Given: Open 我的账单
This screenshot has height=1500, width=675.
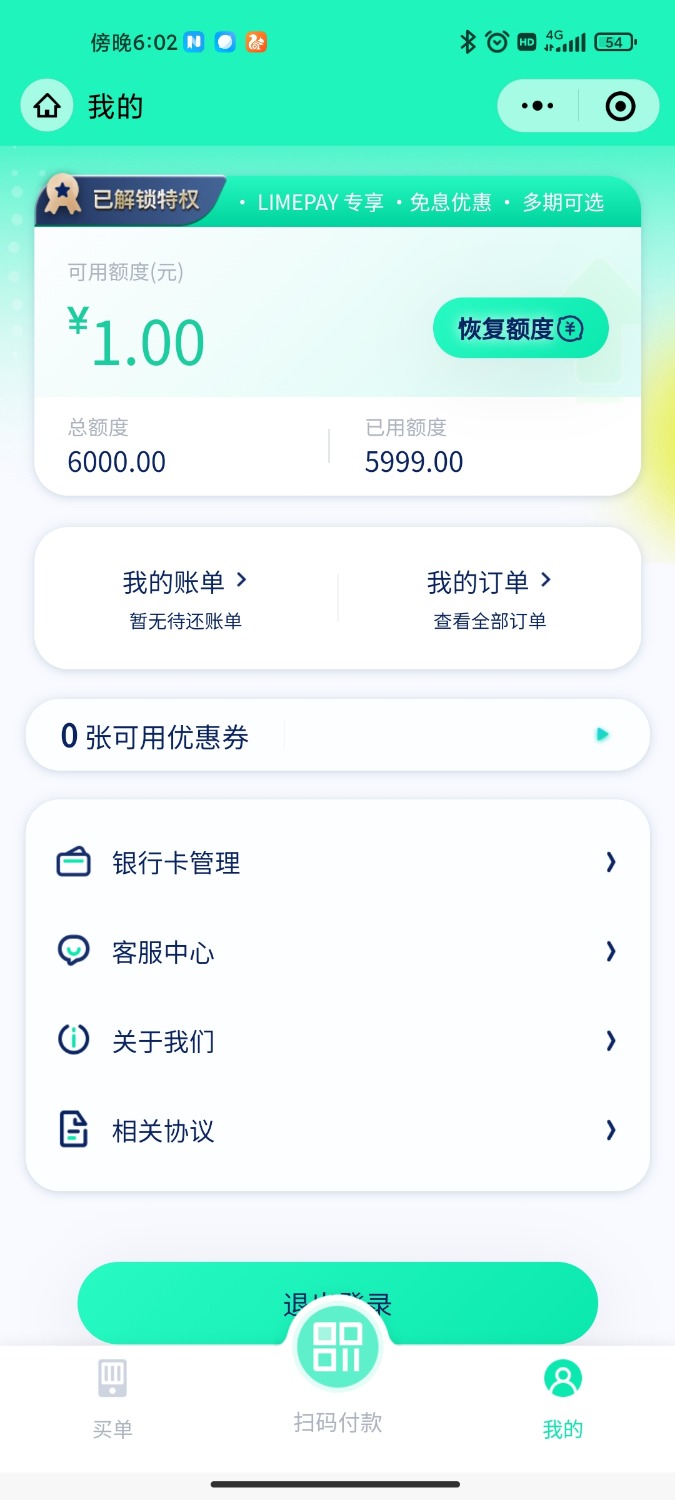Looking at the screenshot, I should click(186, 598).
